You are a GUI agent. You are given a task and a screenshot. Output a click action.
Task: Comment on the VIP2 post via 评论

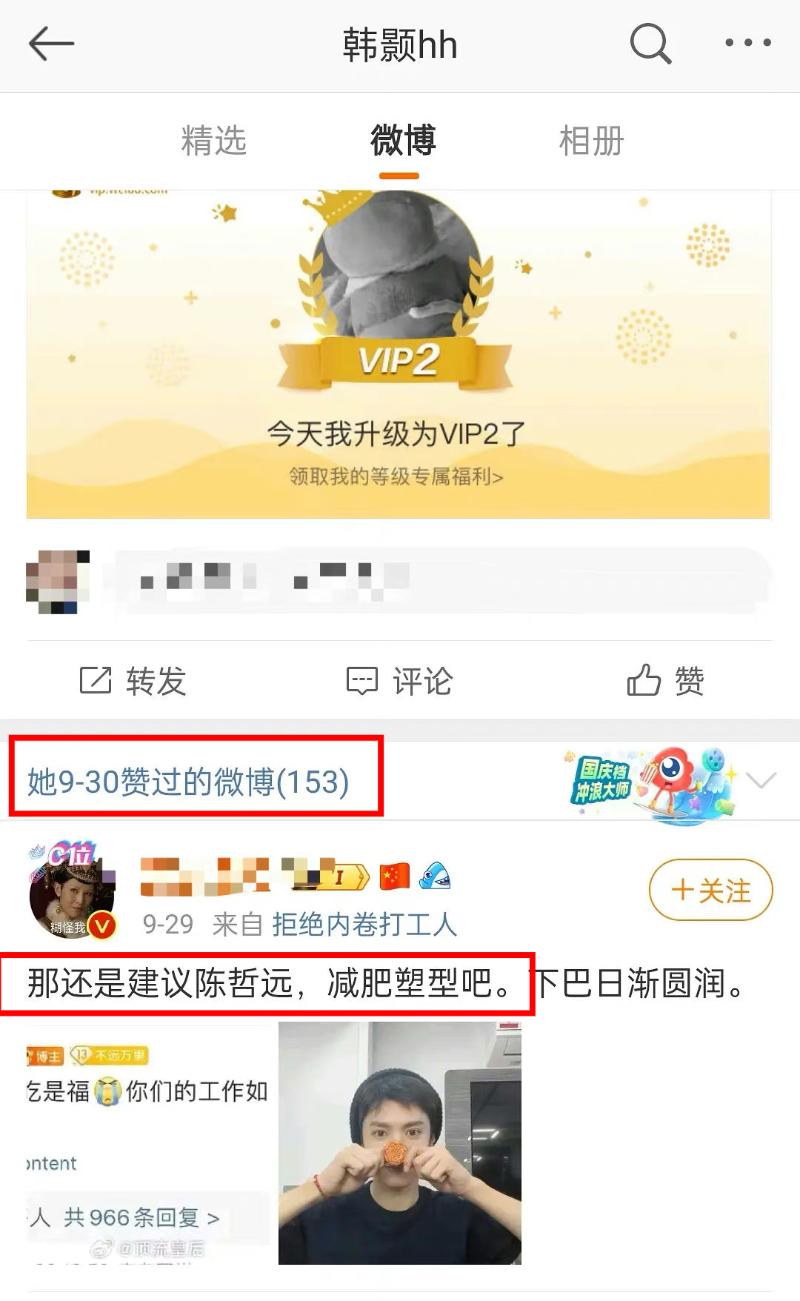(399, 681)
